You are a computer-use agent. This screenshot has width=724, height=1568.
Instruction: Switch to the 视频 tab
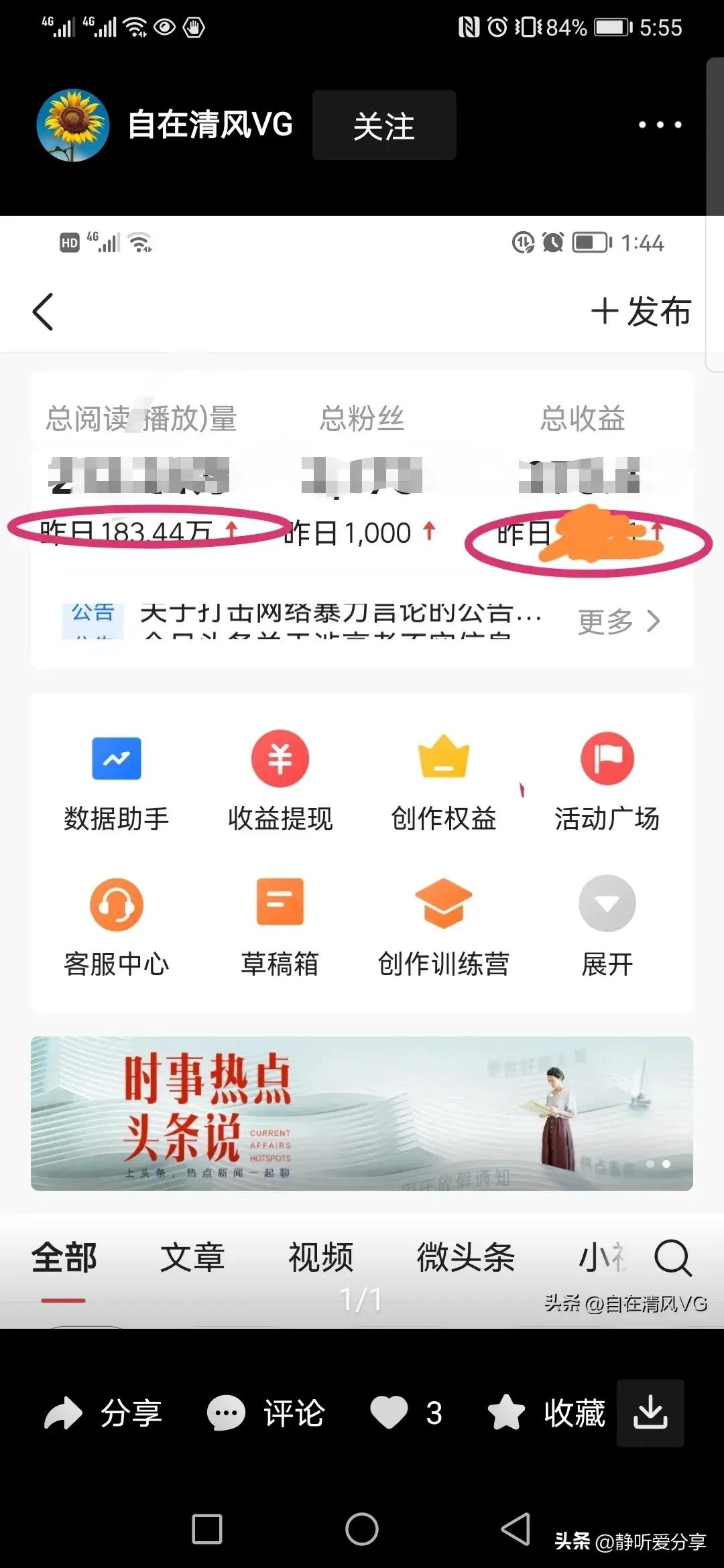tap(320, 1258)
